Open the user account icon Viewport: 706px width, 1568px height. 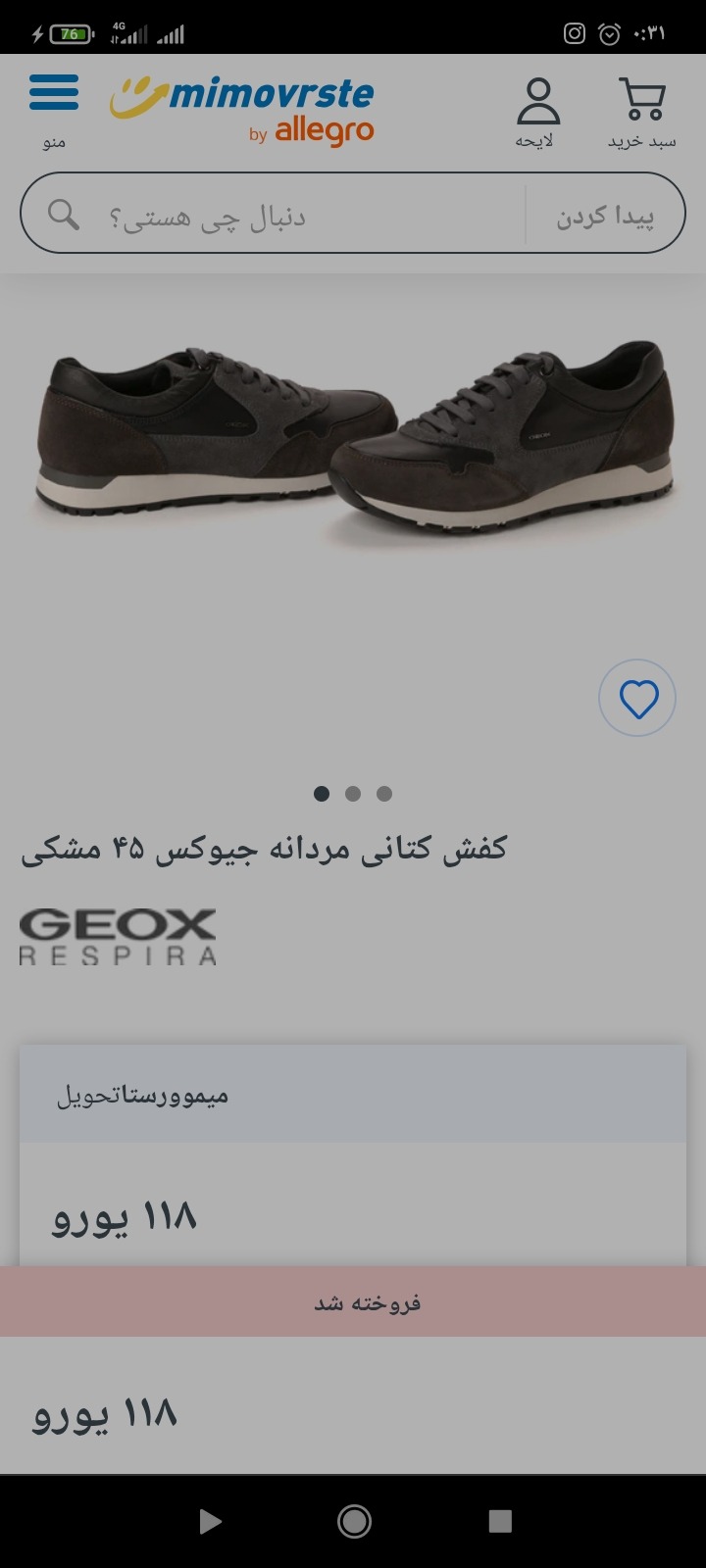536,111
